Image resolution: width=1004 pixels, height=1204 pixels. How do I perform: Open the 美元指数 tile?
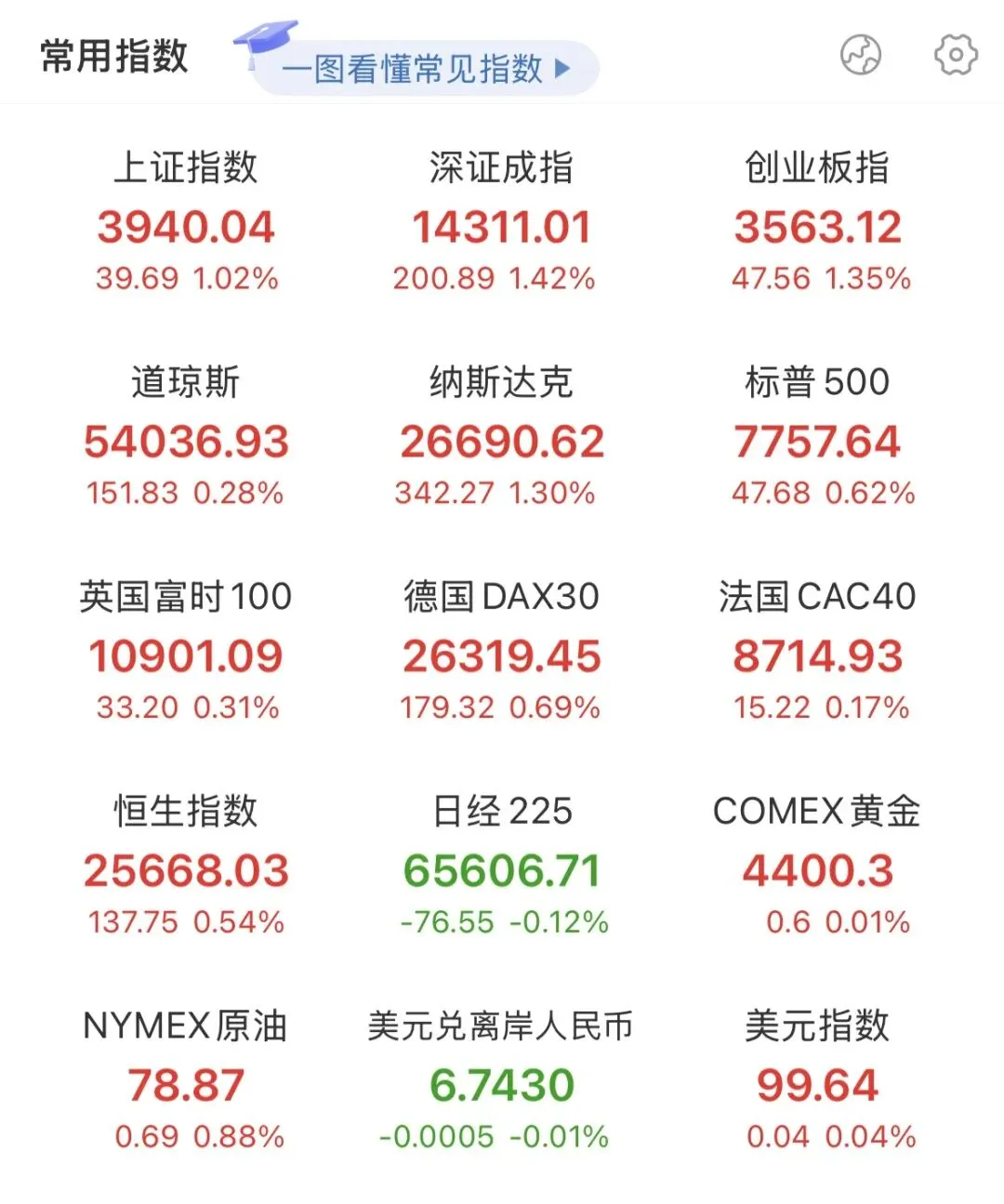tap(818, 1079)
